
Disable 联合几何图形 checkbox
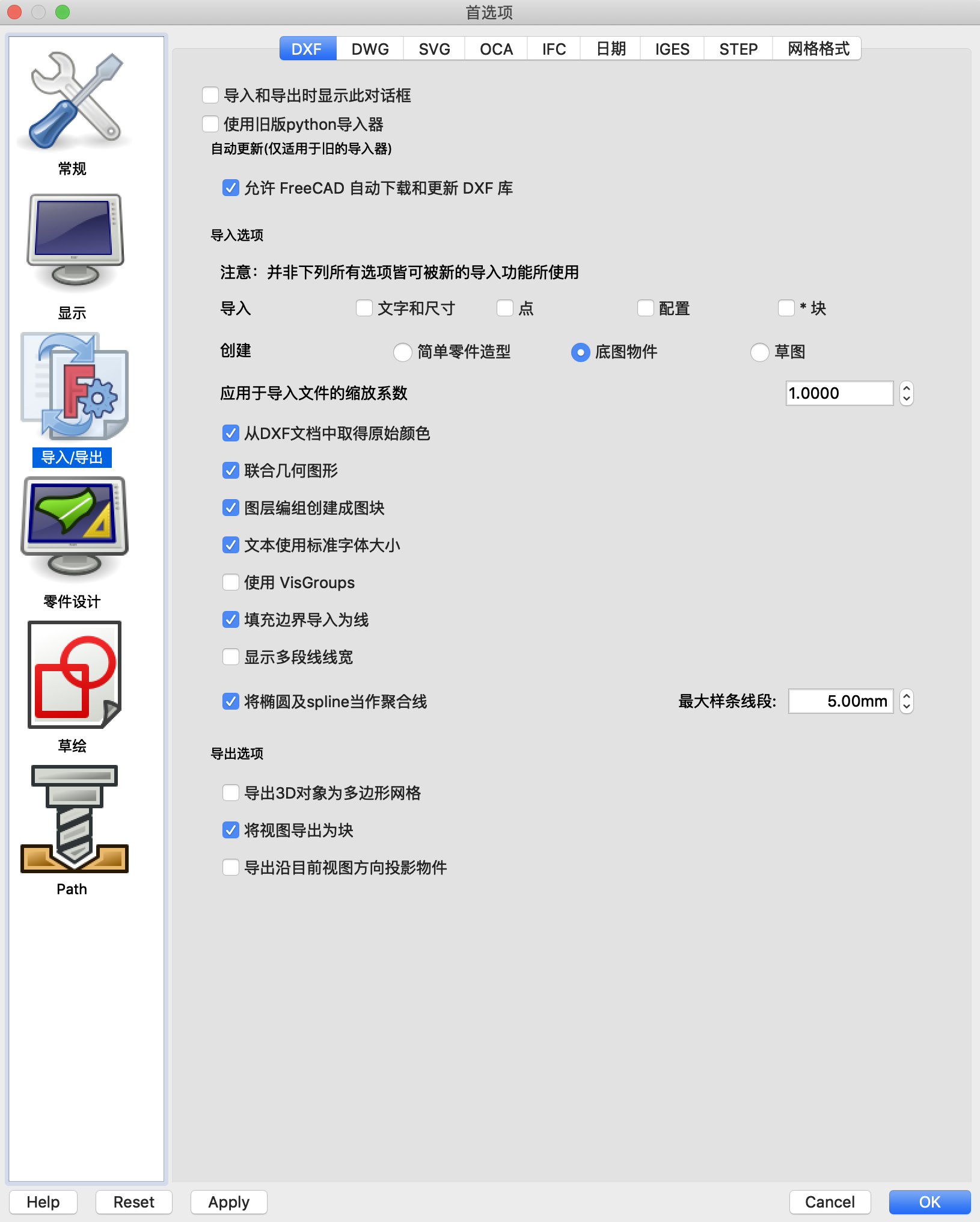pos(231,471)
